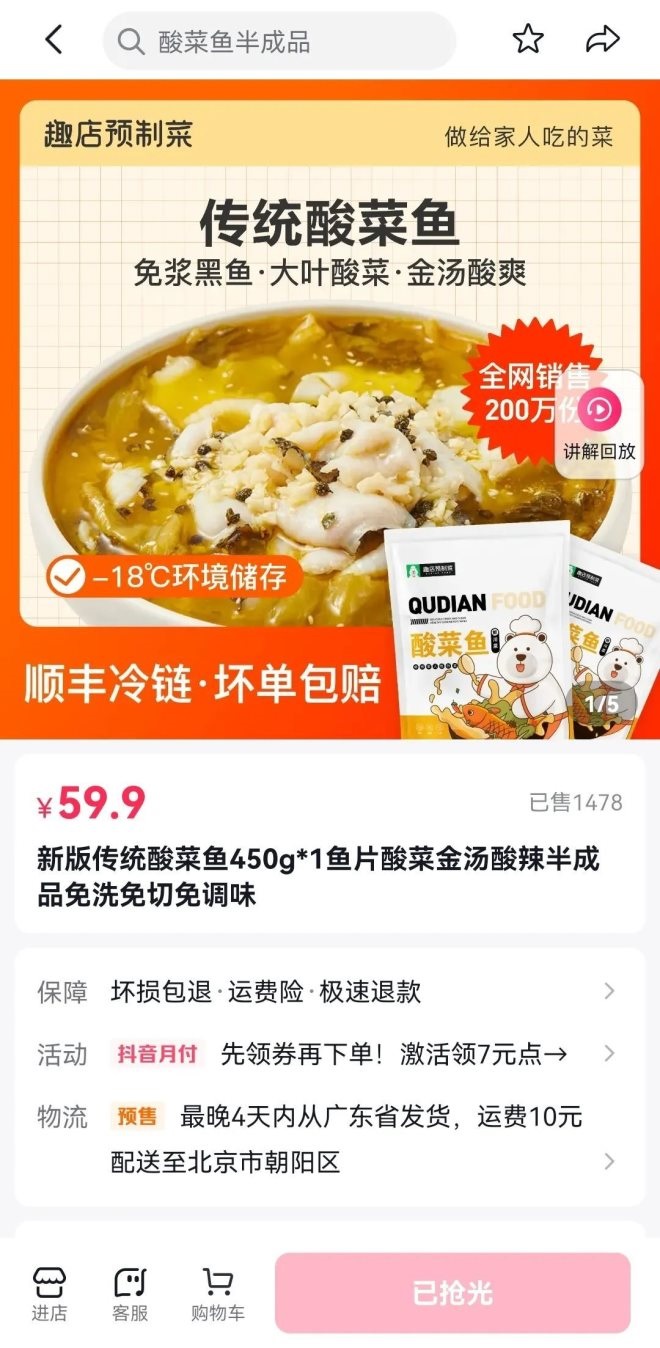The height and width of the screenshot is (1348, 660).
Task: Go back using the top-left arrow
Action: 54,40
